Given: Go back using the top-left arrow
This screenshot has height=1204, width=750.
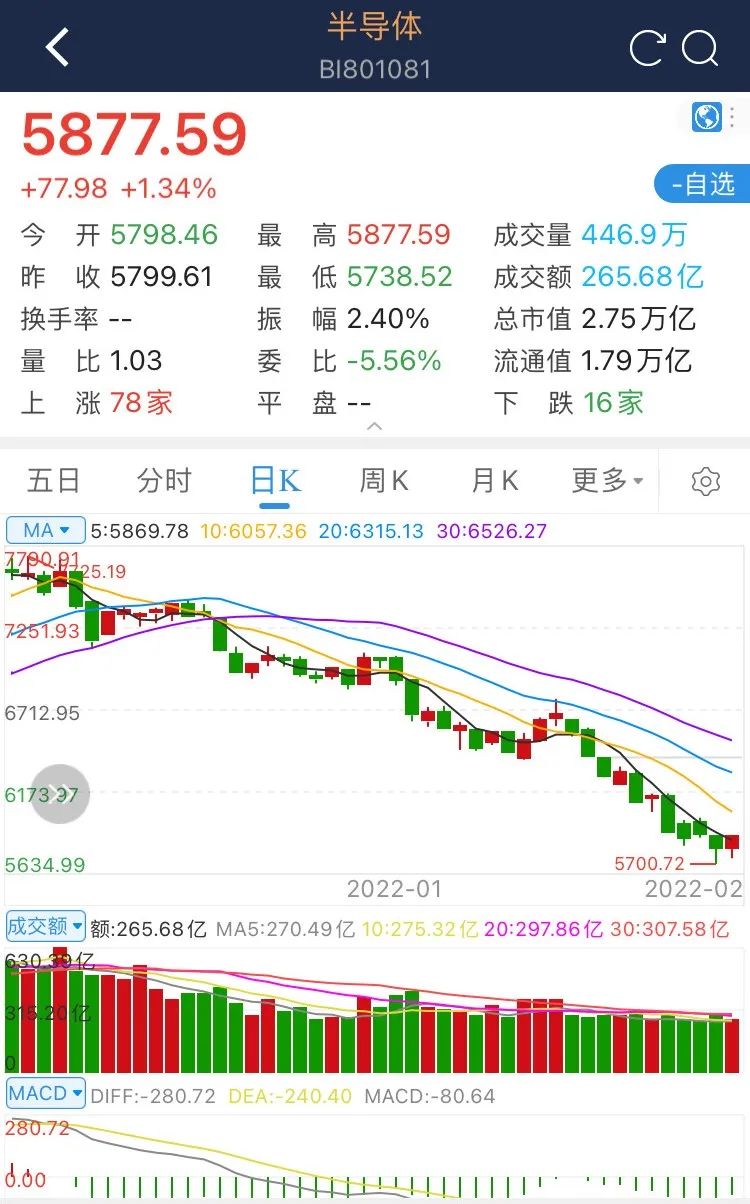Looking at the screenshot, I should pos(57,47).
